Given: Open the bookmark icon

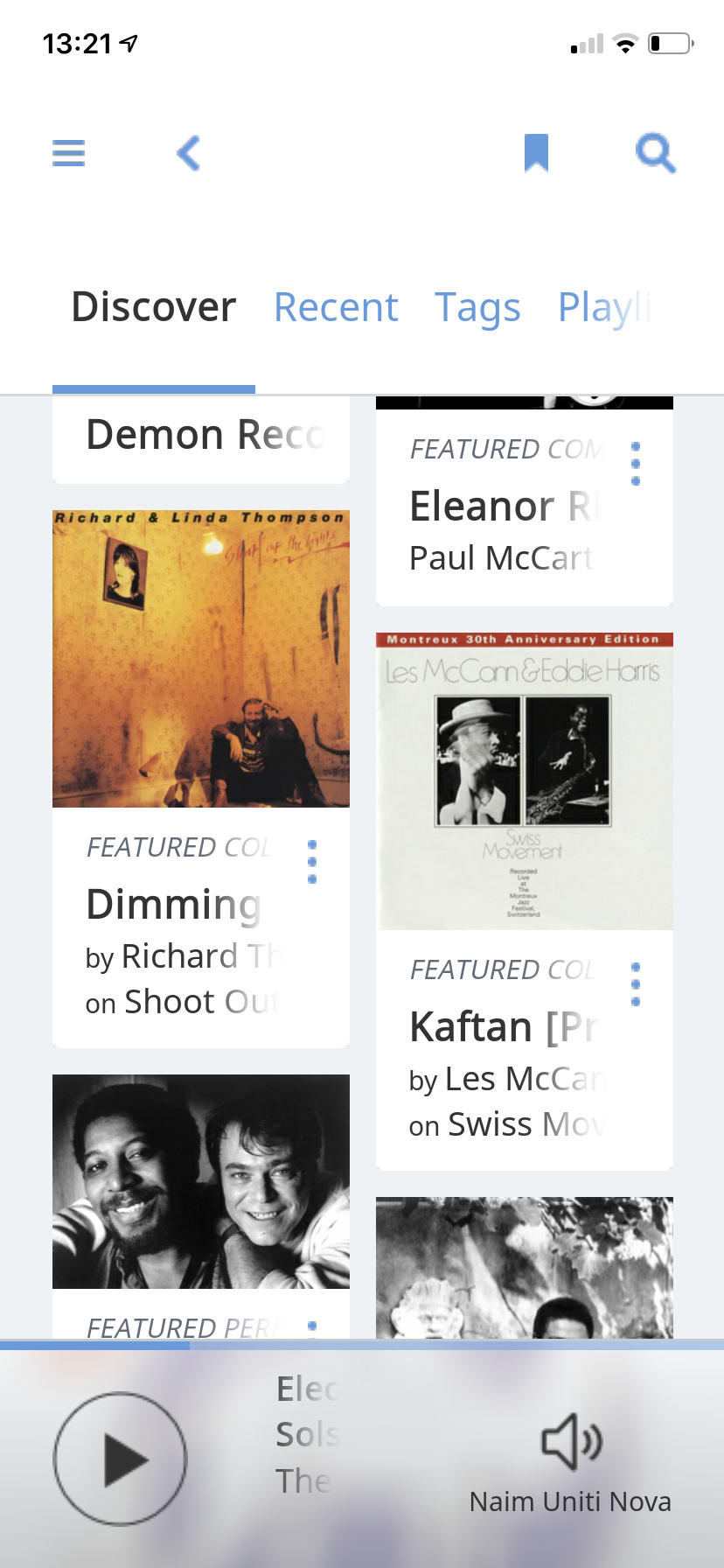Looking at the screenshot, I should (536, 153).
